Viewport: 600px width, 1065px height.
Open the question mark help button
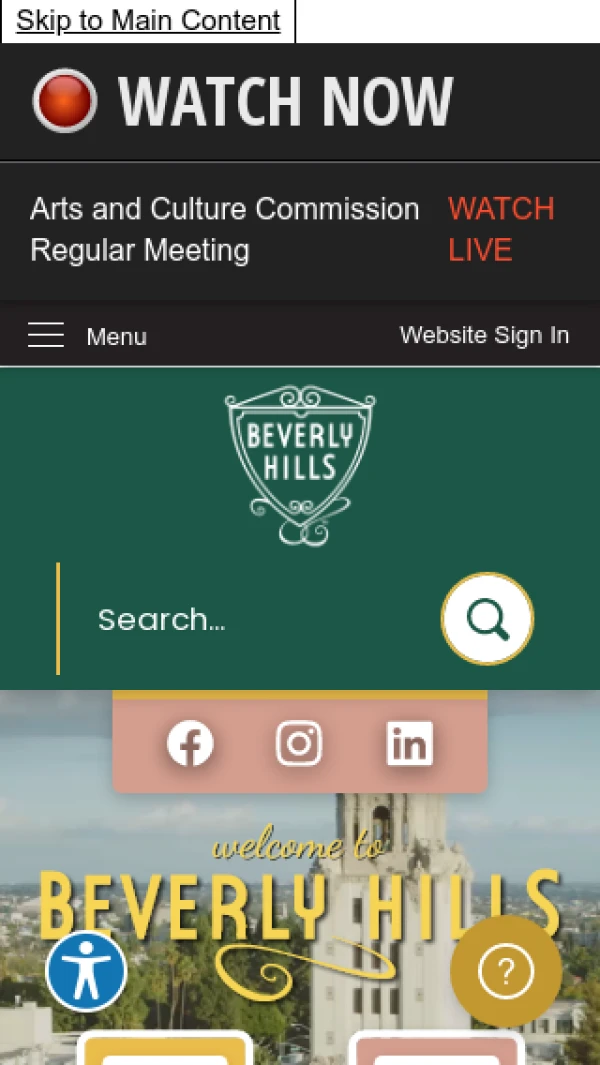(x=505, y=970)
